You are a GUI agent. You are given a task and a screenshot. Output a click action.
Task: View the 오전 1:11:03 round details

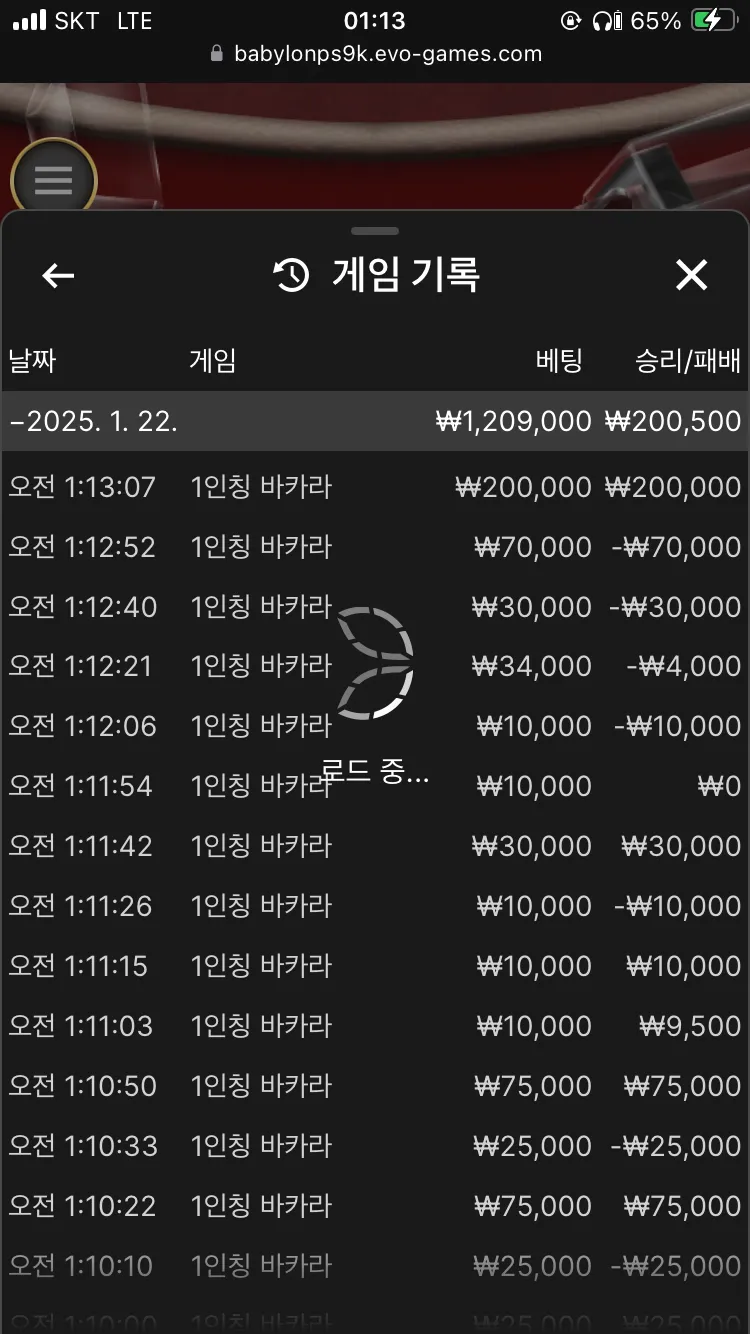375,1026
